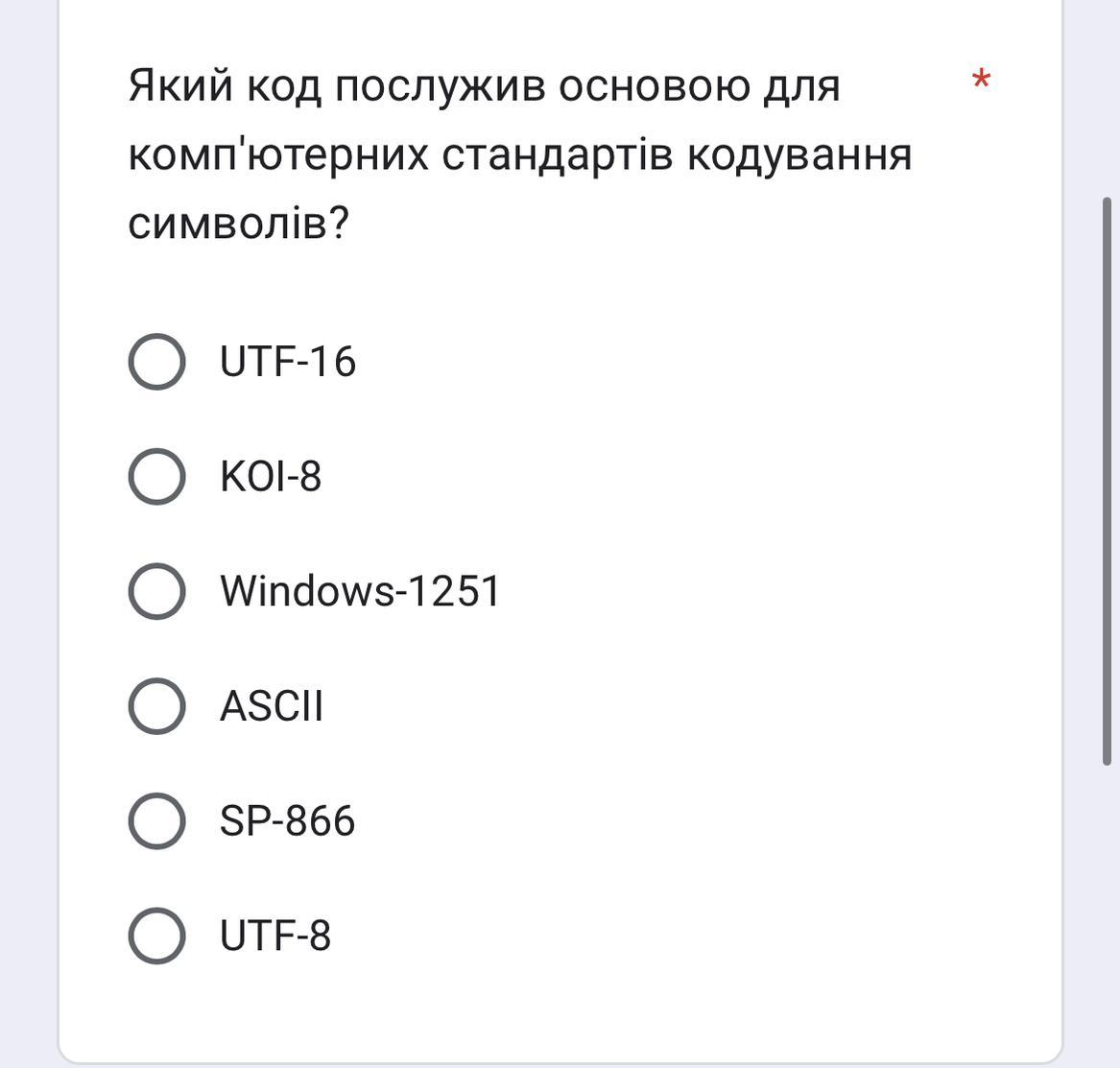Mark ASCII as the answer

[156, 706]
